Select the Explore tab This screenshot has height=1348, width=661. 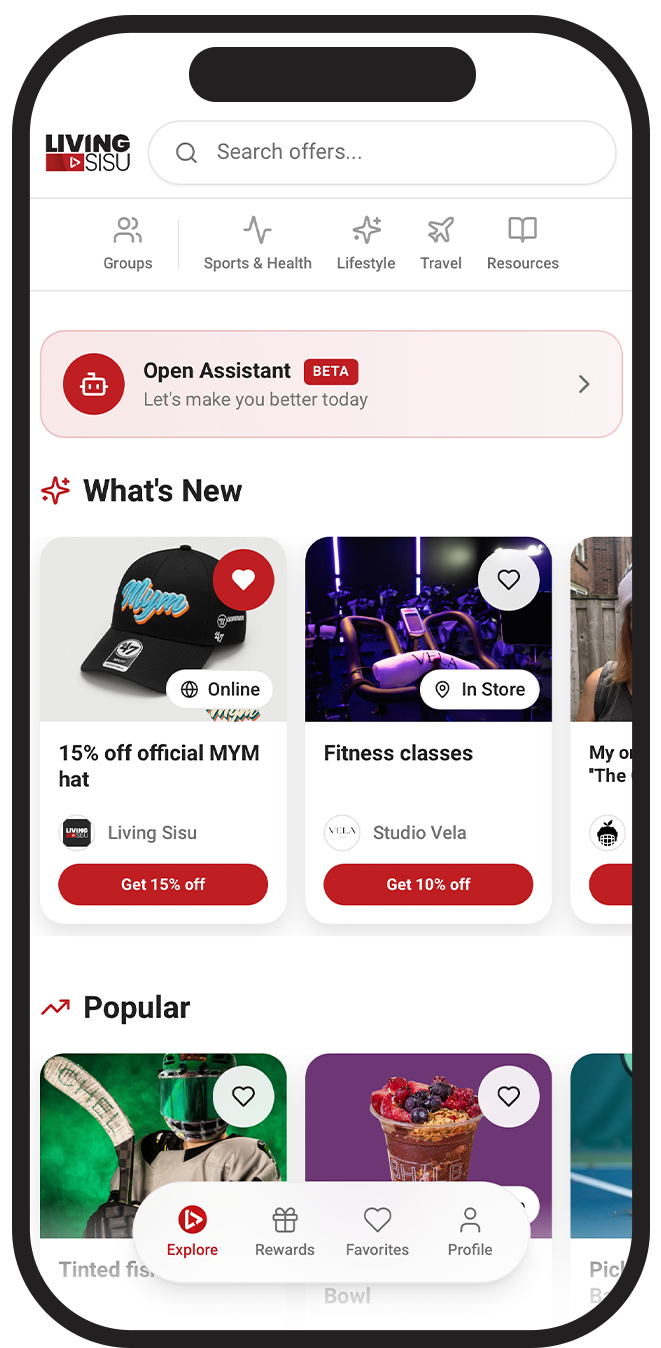[x=192, y=1232]
